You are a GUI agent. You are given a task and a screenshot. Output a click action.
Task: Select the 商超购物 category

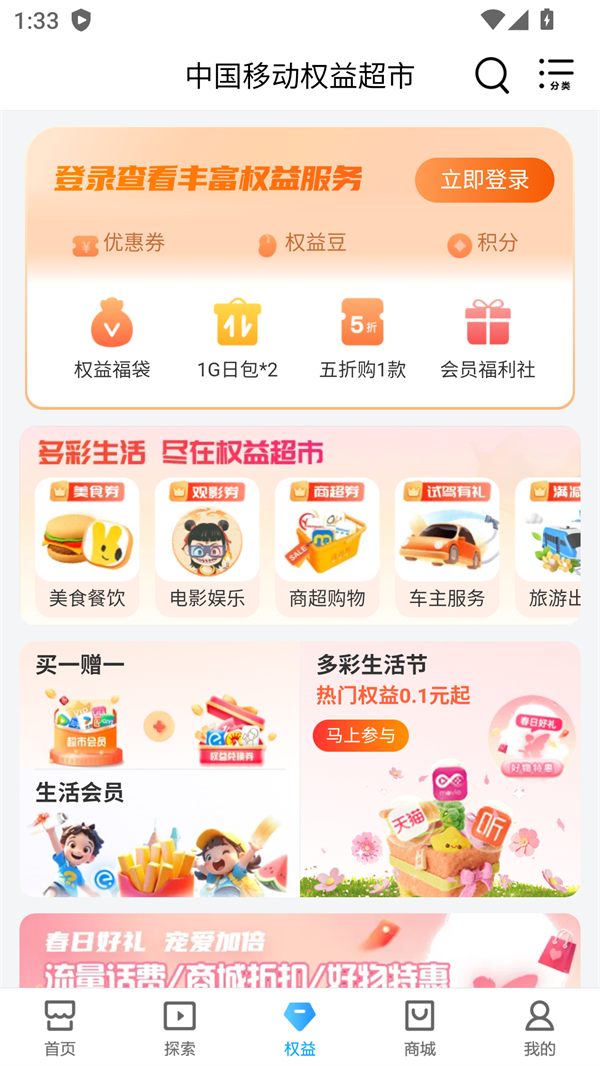click(327, 546)
